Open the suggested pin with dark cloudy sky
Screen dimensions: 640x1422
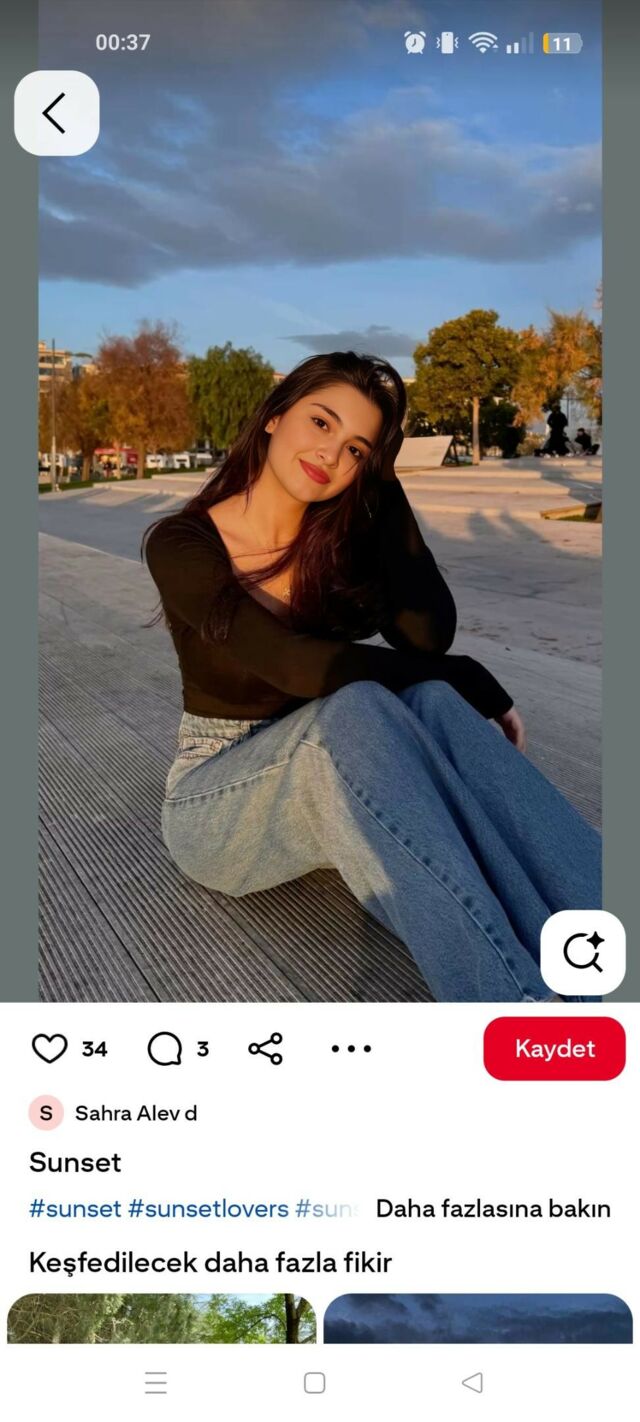[478, 1318]
